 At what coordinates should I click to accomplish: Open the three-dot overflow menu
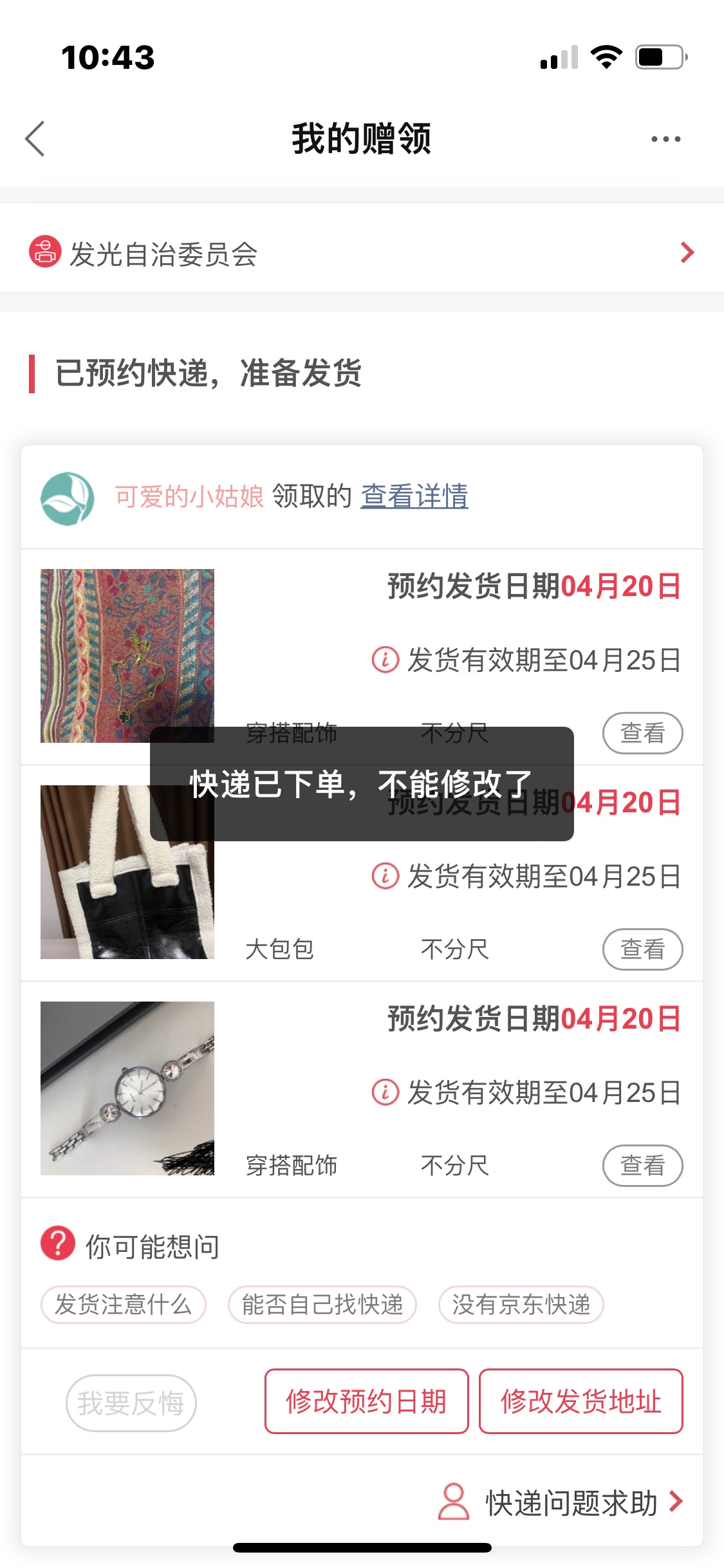pyautogui.click(x=665, y=138)
